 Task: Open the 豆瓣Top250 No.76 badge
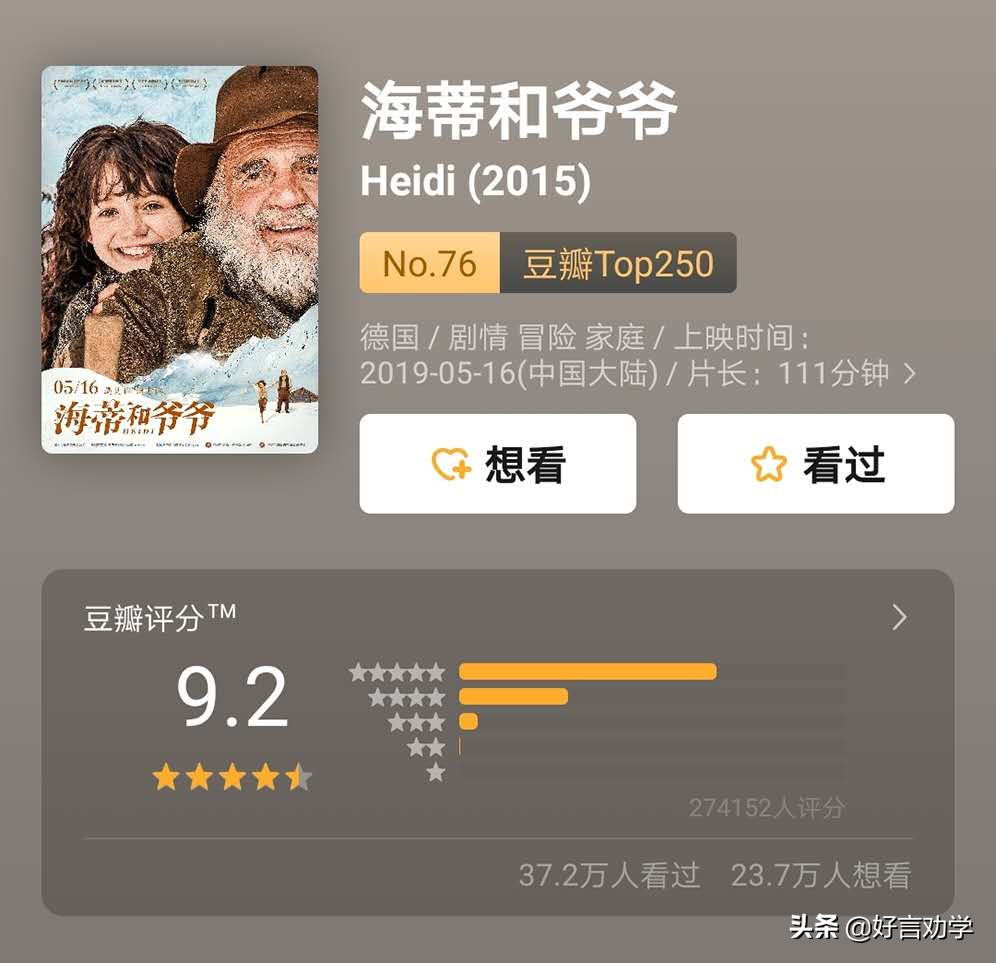(x=547, y=263)
